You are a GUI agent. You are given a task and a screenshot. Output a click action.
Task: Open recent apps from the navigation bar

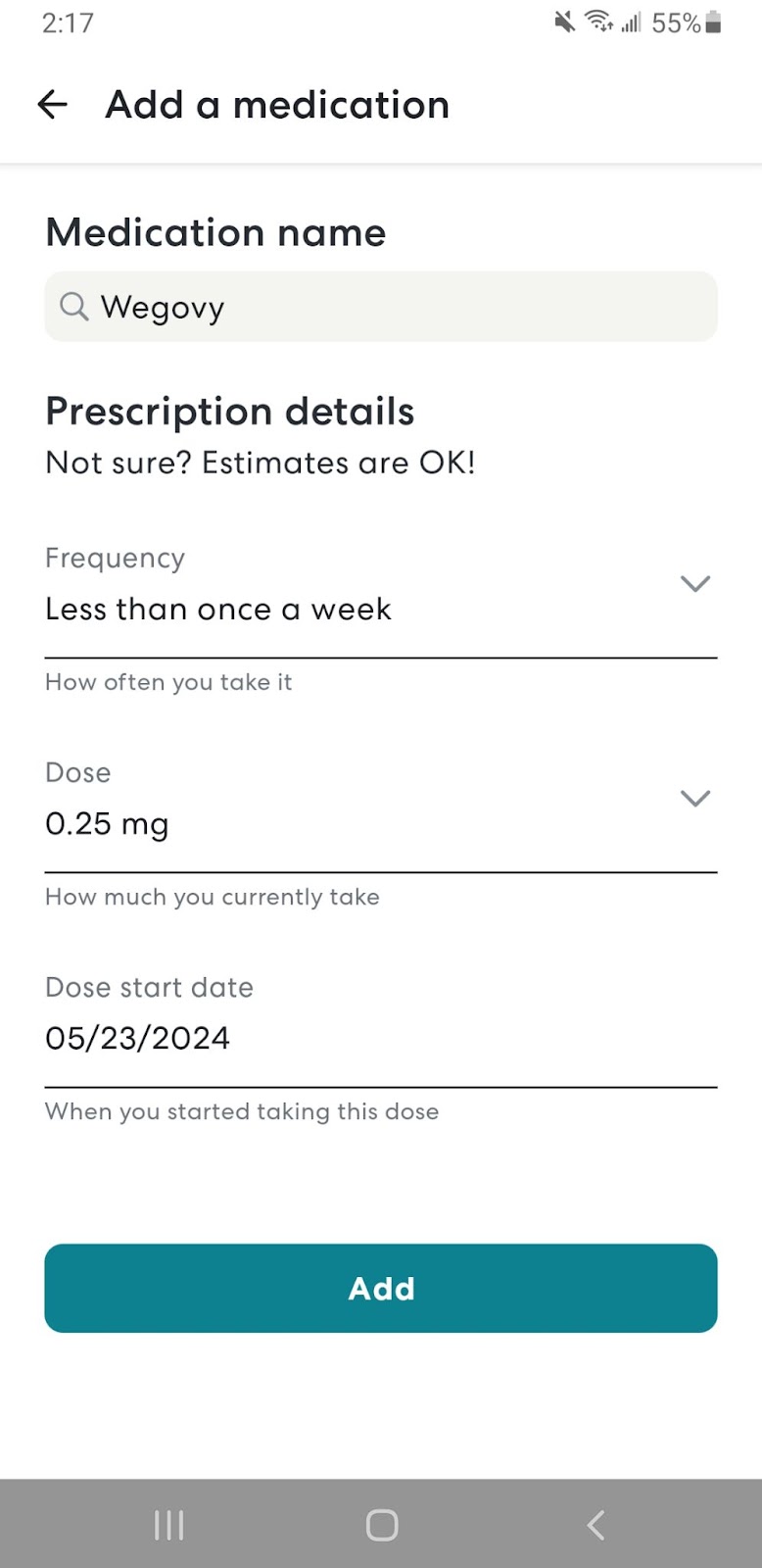(x=168, y=1525)
